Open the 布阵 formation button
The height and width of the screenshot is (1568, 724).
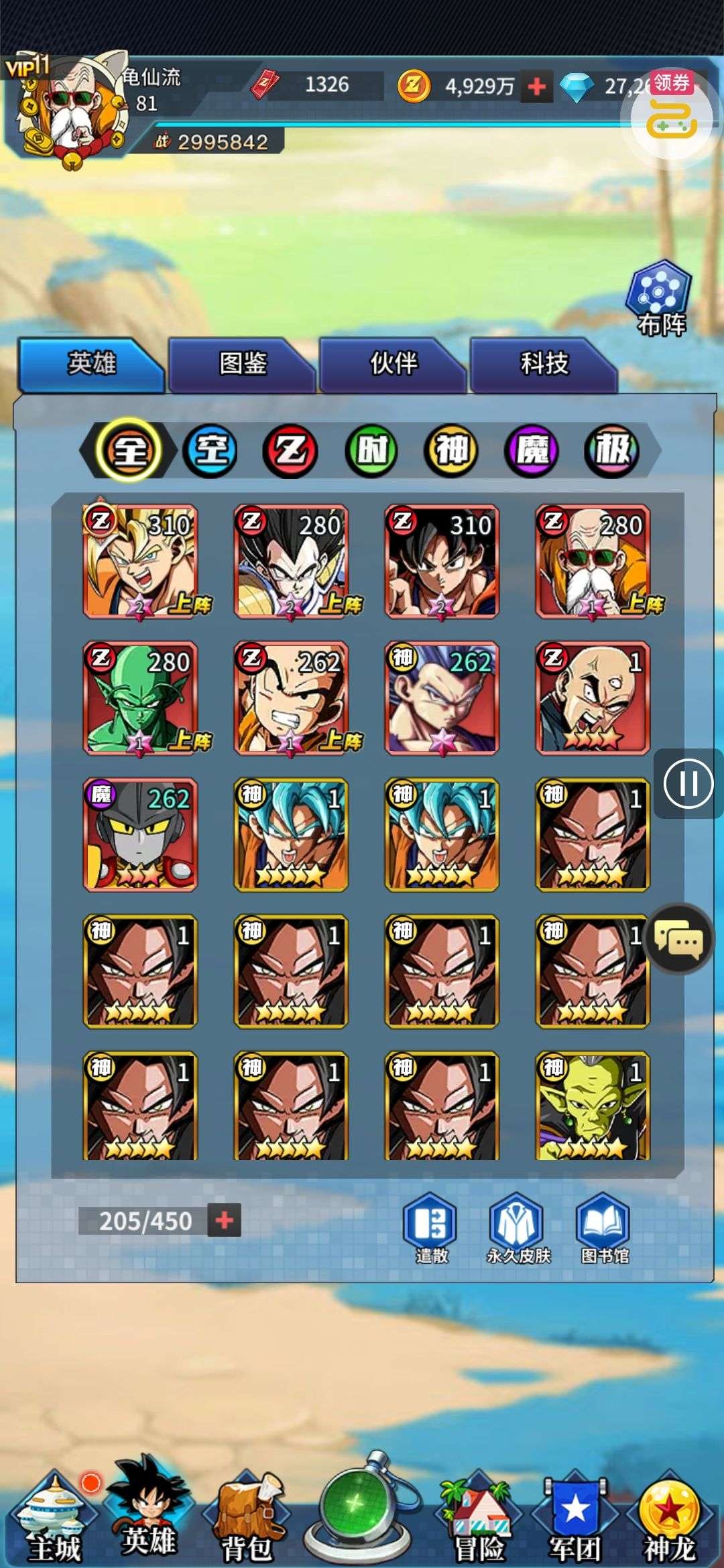[659, 298]
